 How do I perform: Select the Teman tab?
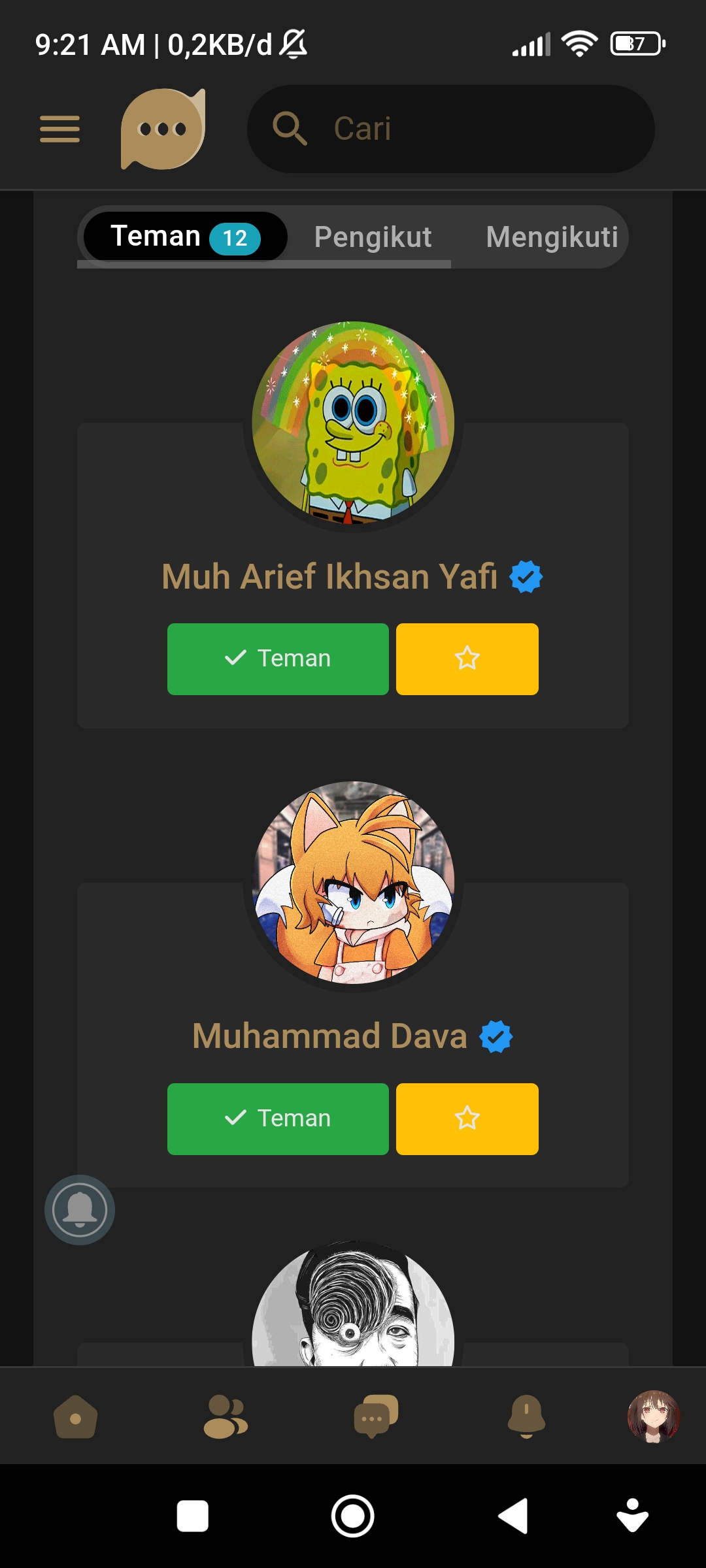point(185,237)
